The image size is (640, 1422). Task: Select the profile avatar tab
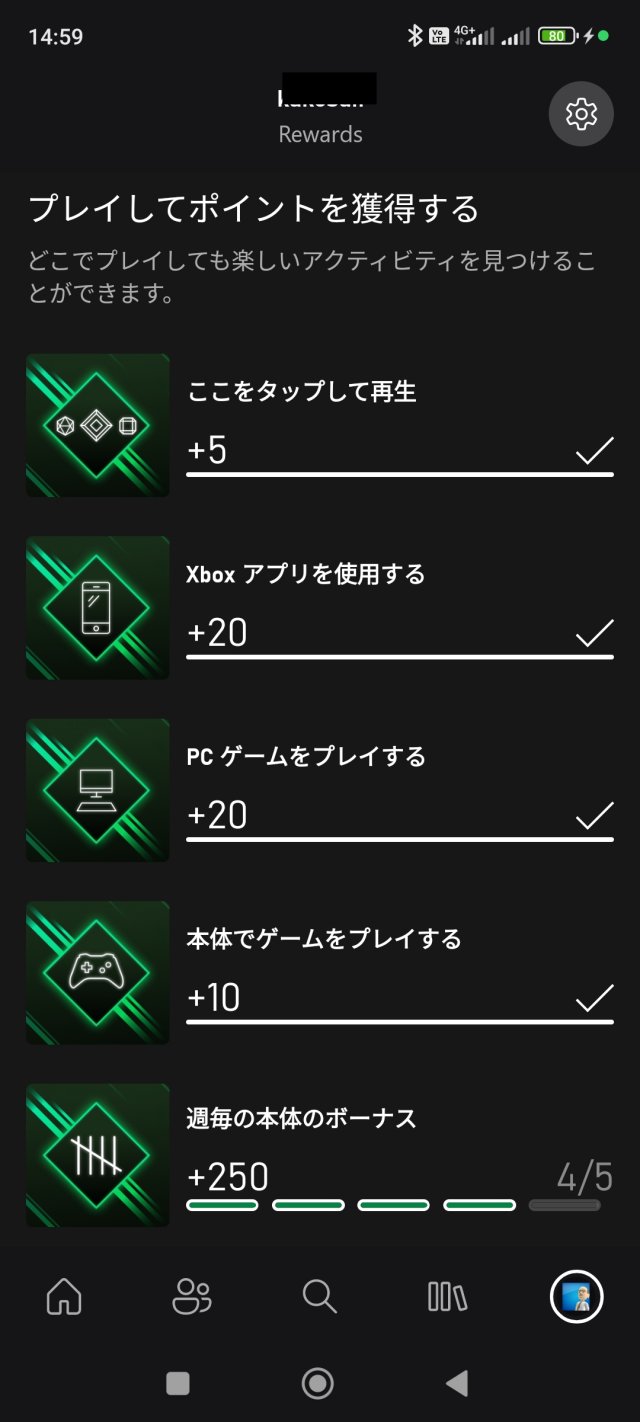pyautogui.click(x=576, y=1297)
